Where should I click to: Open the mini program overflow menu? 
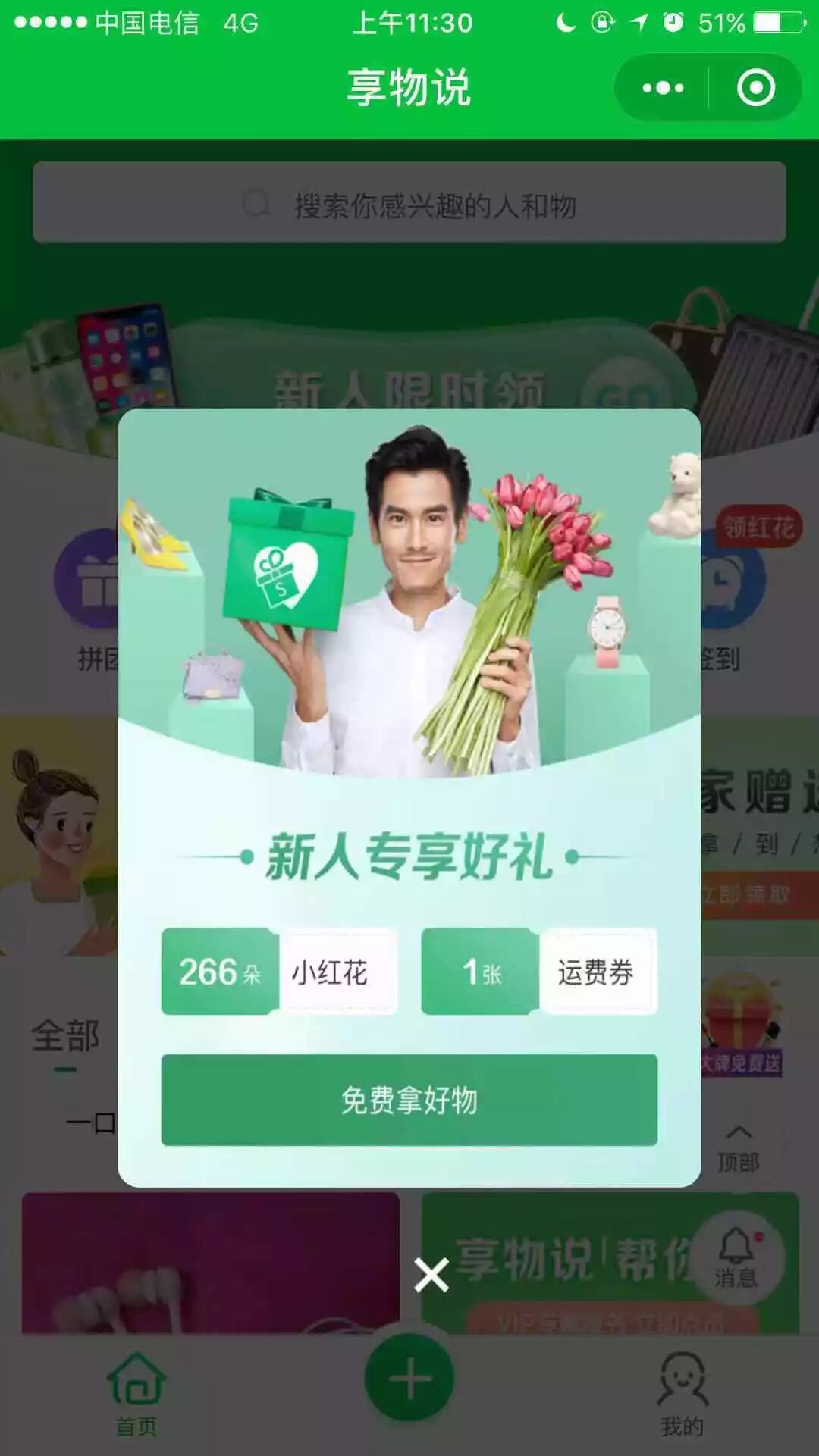point(663,88)
